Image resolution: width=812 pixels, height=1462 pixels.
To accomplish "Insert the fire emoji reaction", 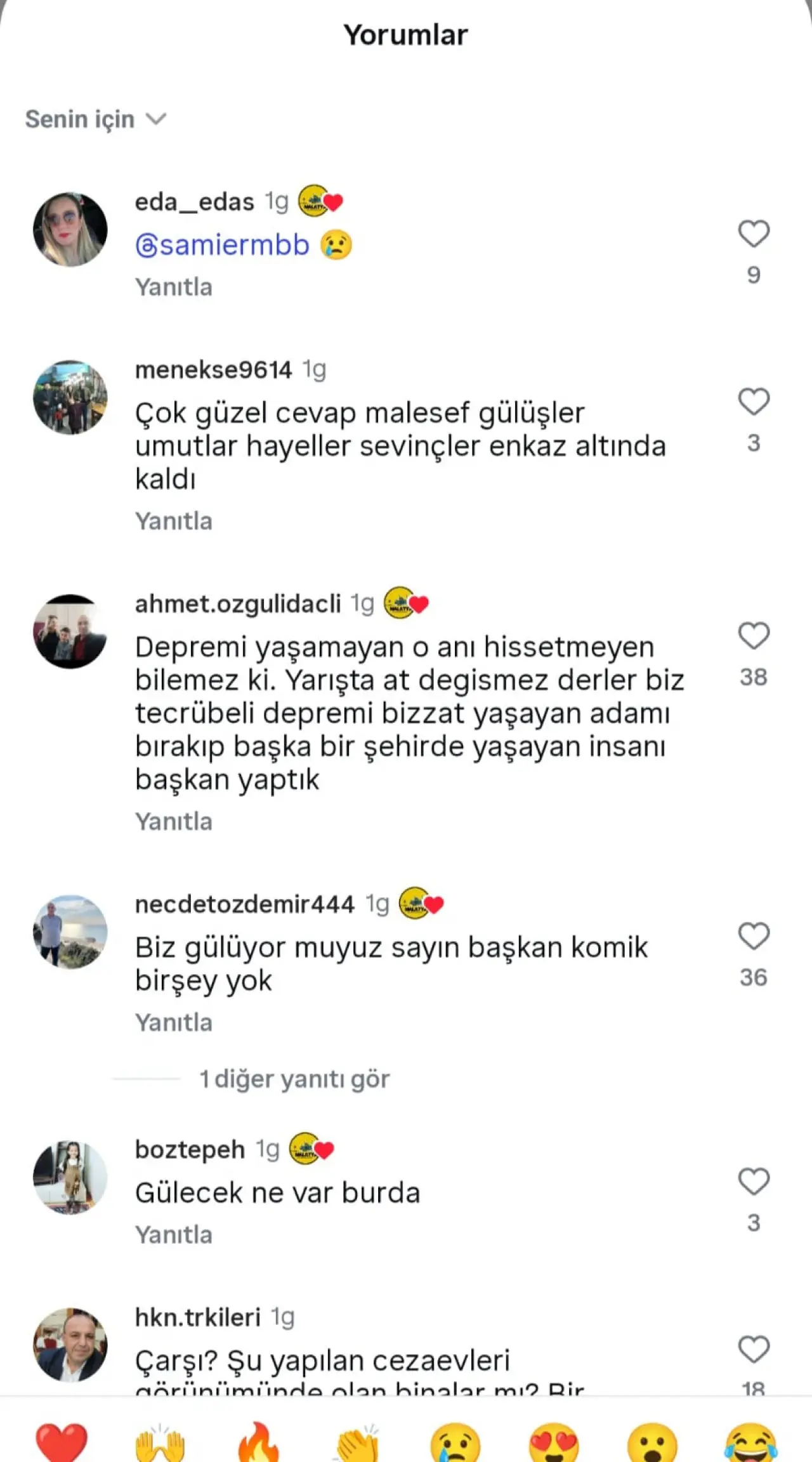I will click(258, 1442).
